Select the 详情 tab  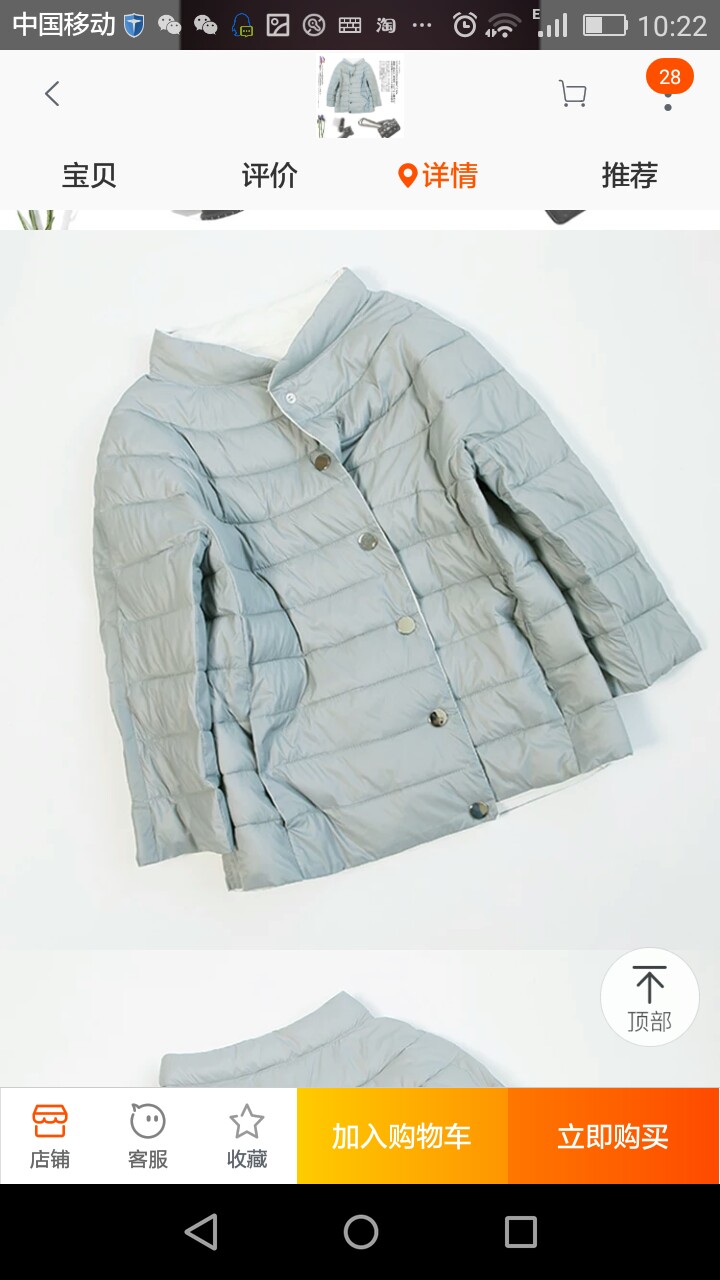tap(438, 175)
